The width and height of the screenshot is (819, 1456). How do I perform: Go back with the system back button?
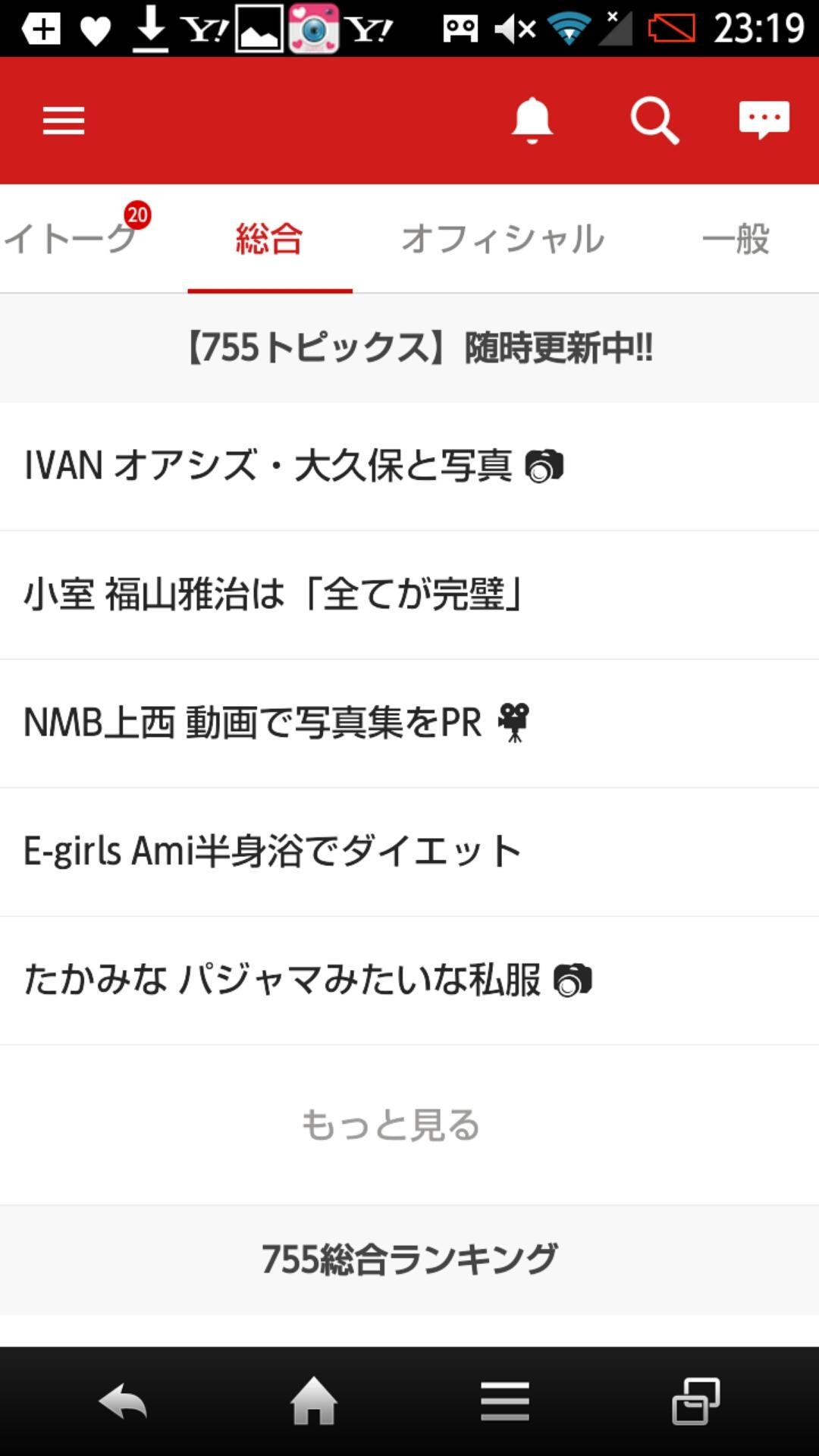(x=123, y=1402)
